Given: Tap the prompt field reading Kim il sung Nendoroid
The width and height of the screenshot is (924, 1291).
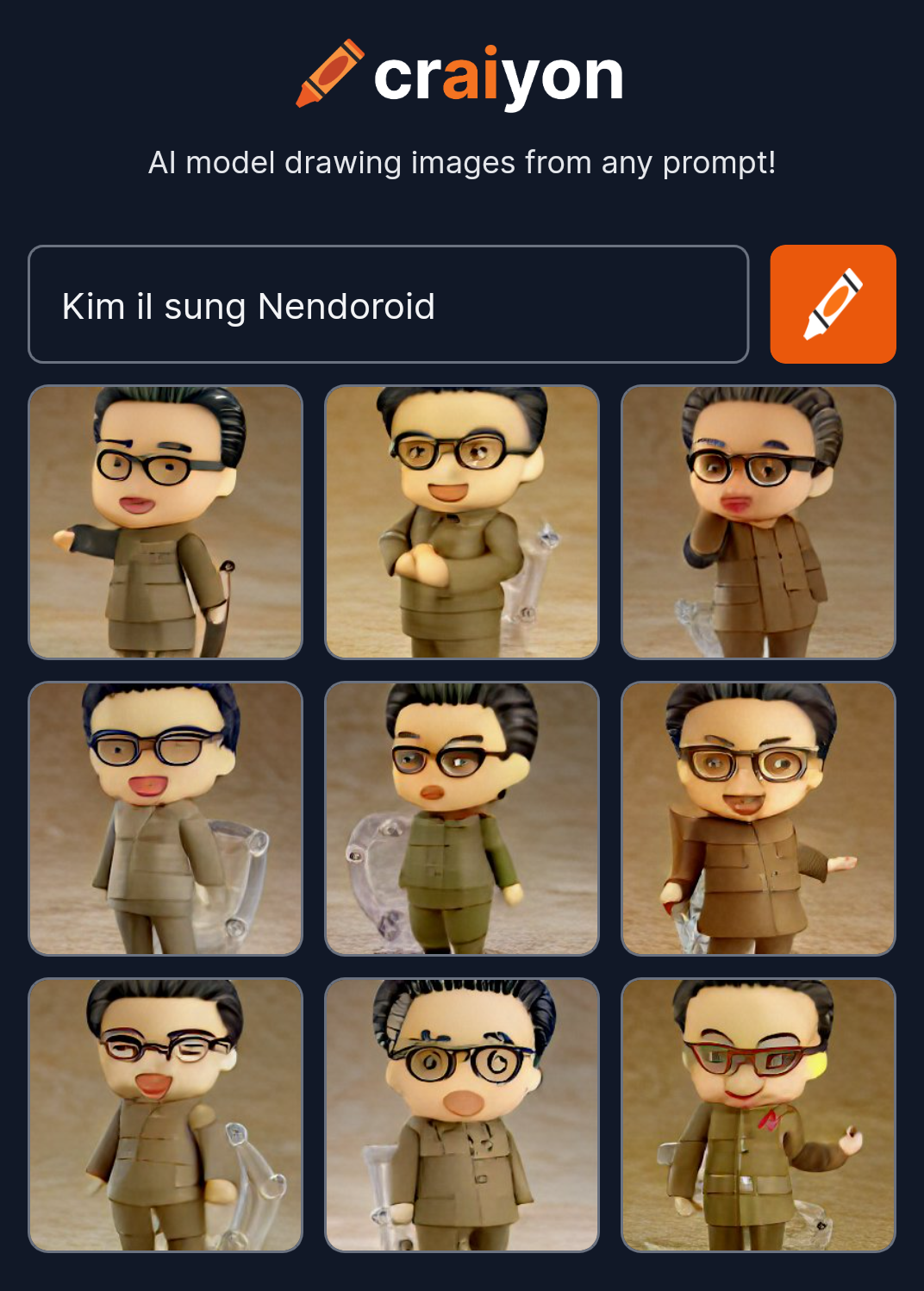Looking at the screenshot, I should point(388,305).
